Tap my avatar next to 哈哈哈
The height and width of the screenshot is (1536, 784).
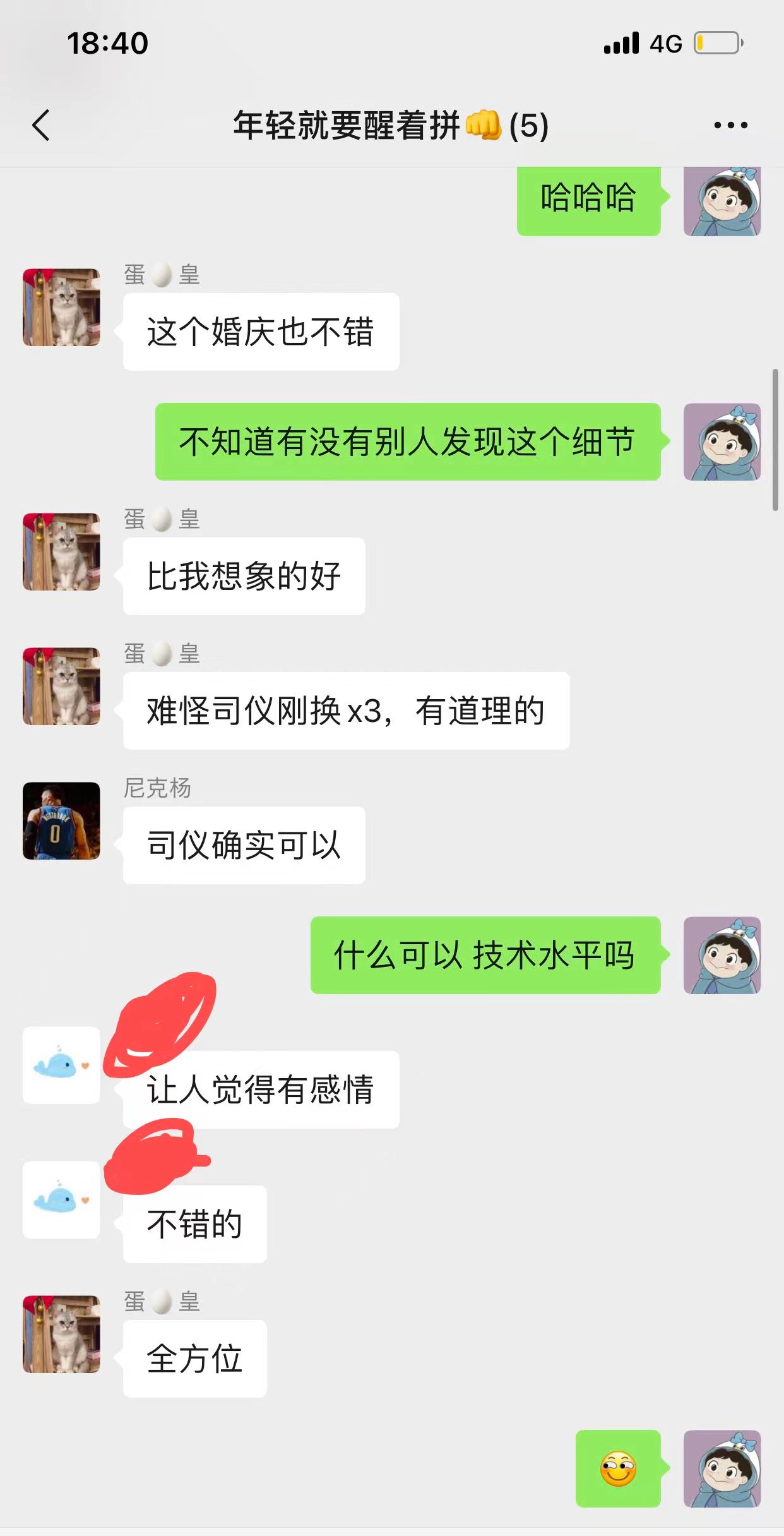click(x=722, y=201)
